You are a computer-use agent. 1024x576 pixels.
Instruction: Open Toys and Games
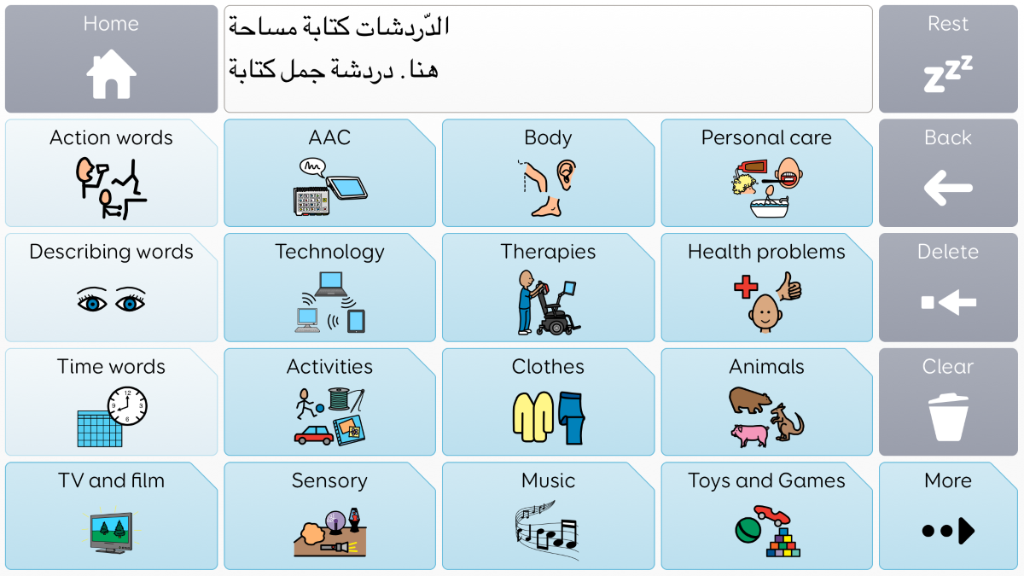coord(766,516)
